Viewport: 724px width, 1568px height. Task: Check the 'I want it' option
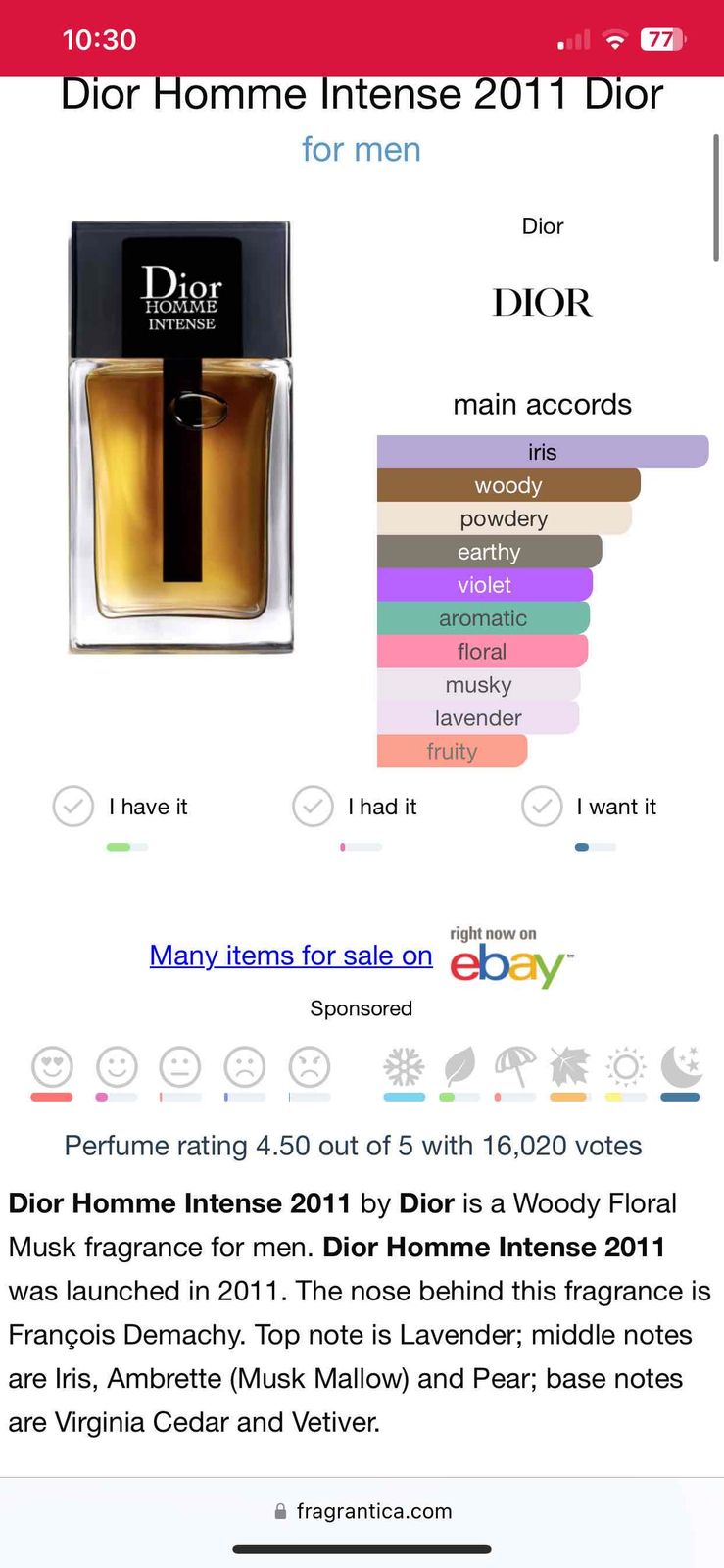(589, 807)
